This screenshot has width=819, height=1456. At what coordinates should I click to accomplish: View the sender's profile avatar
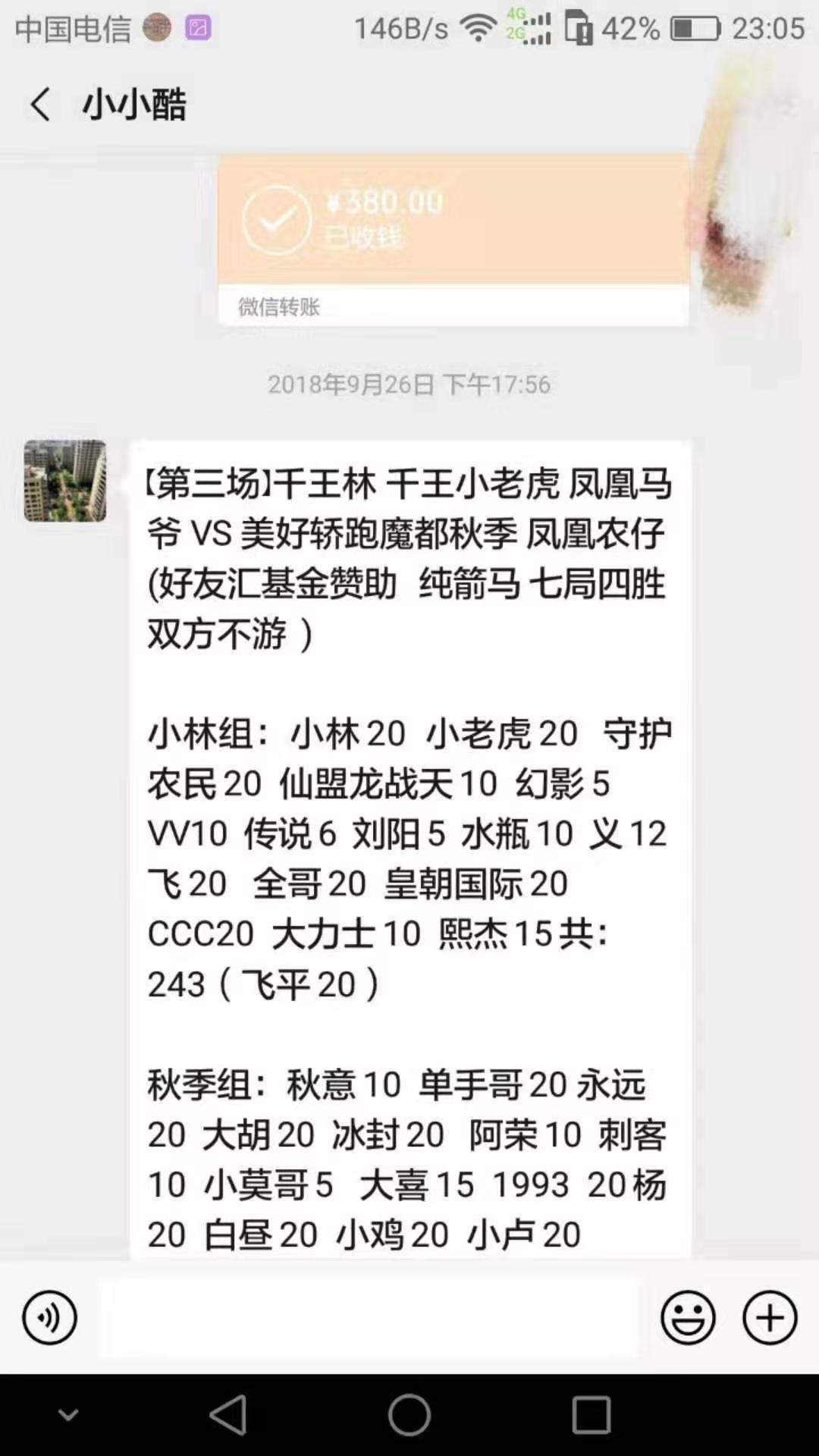[x=65, y=481]
